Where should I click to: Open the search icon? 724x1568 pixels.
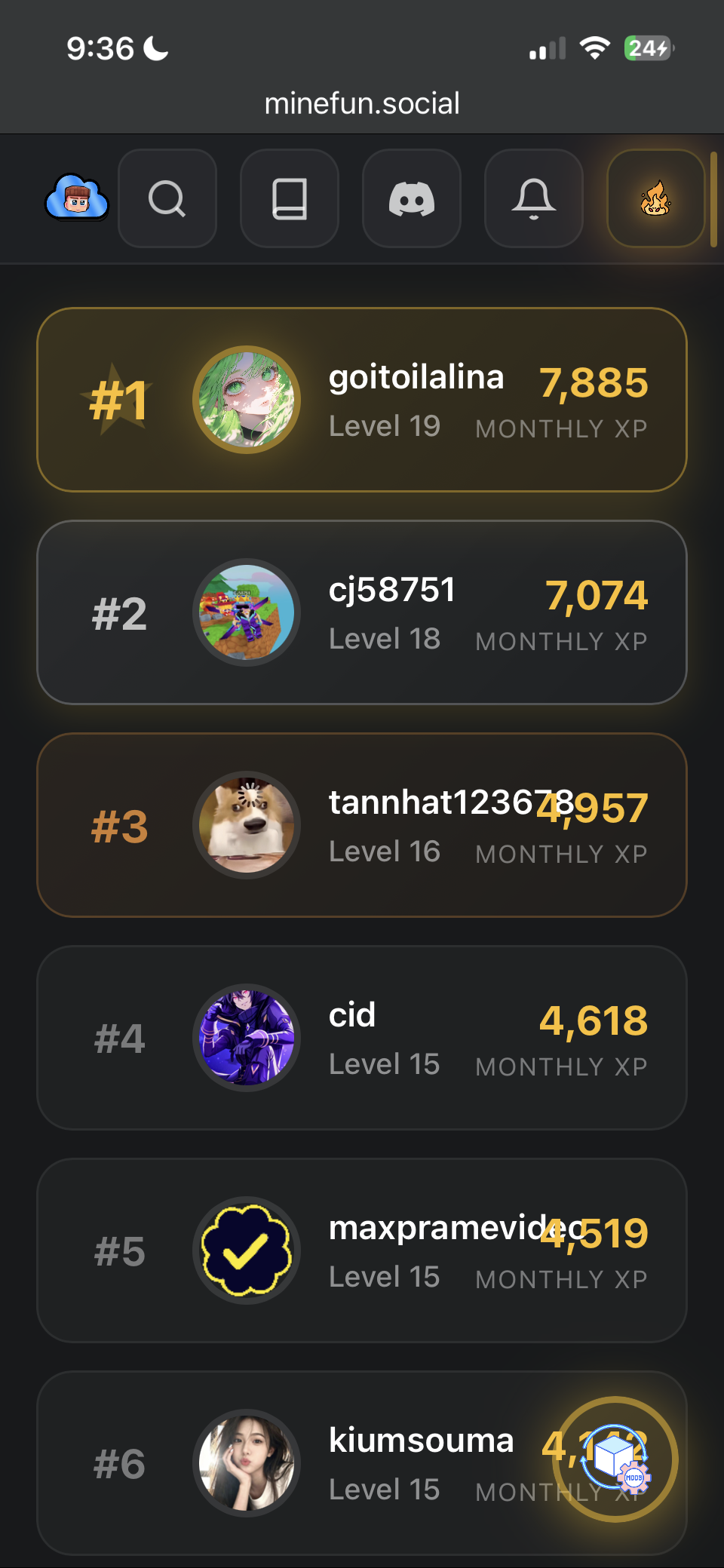(x=167, y=199)
